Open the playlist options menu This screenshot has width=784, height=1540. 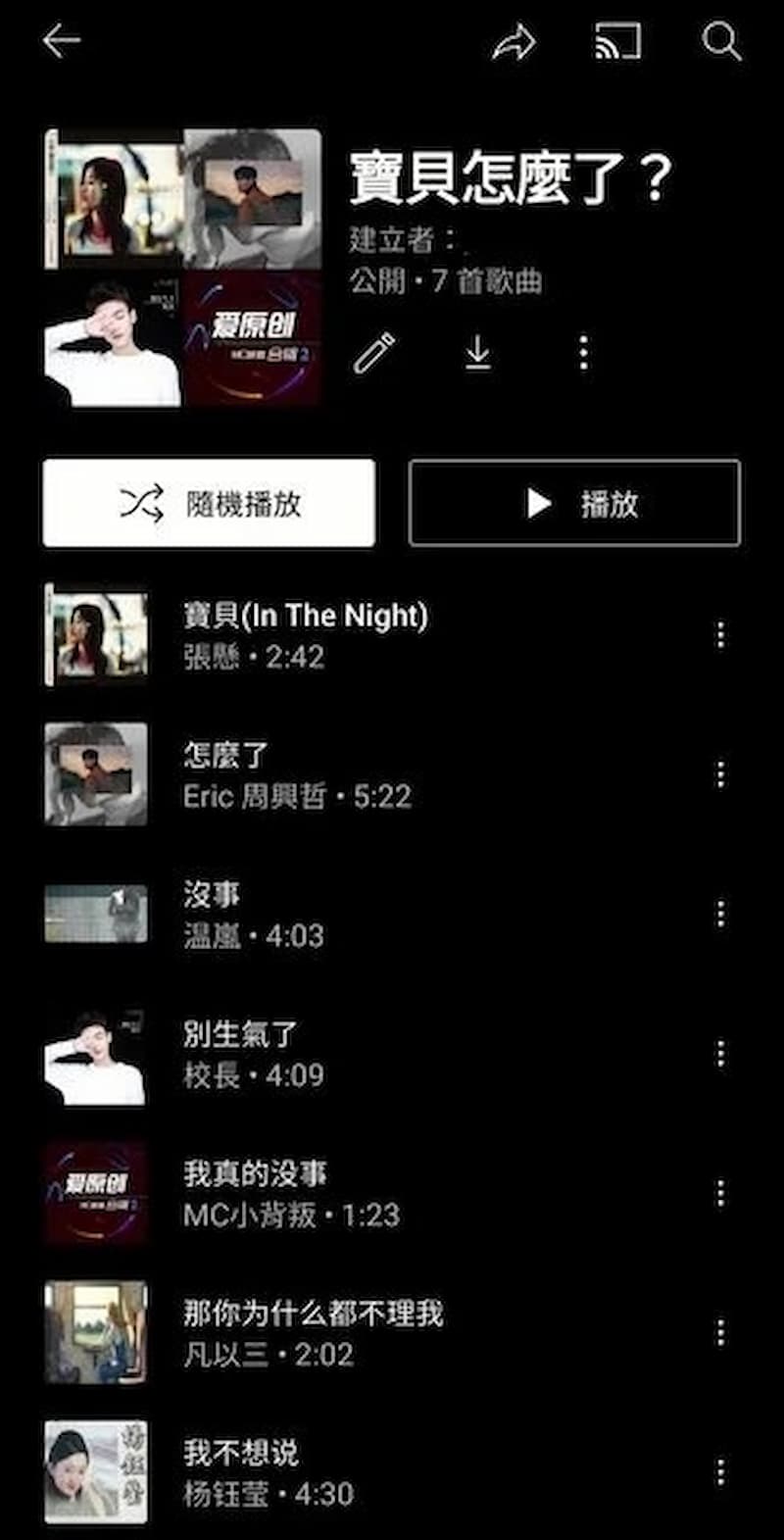coord(583,351)
